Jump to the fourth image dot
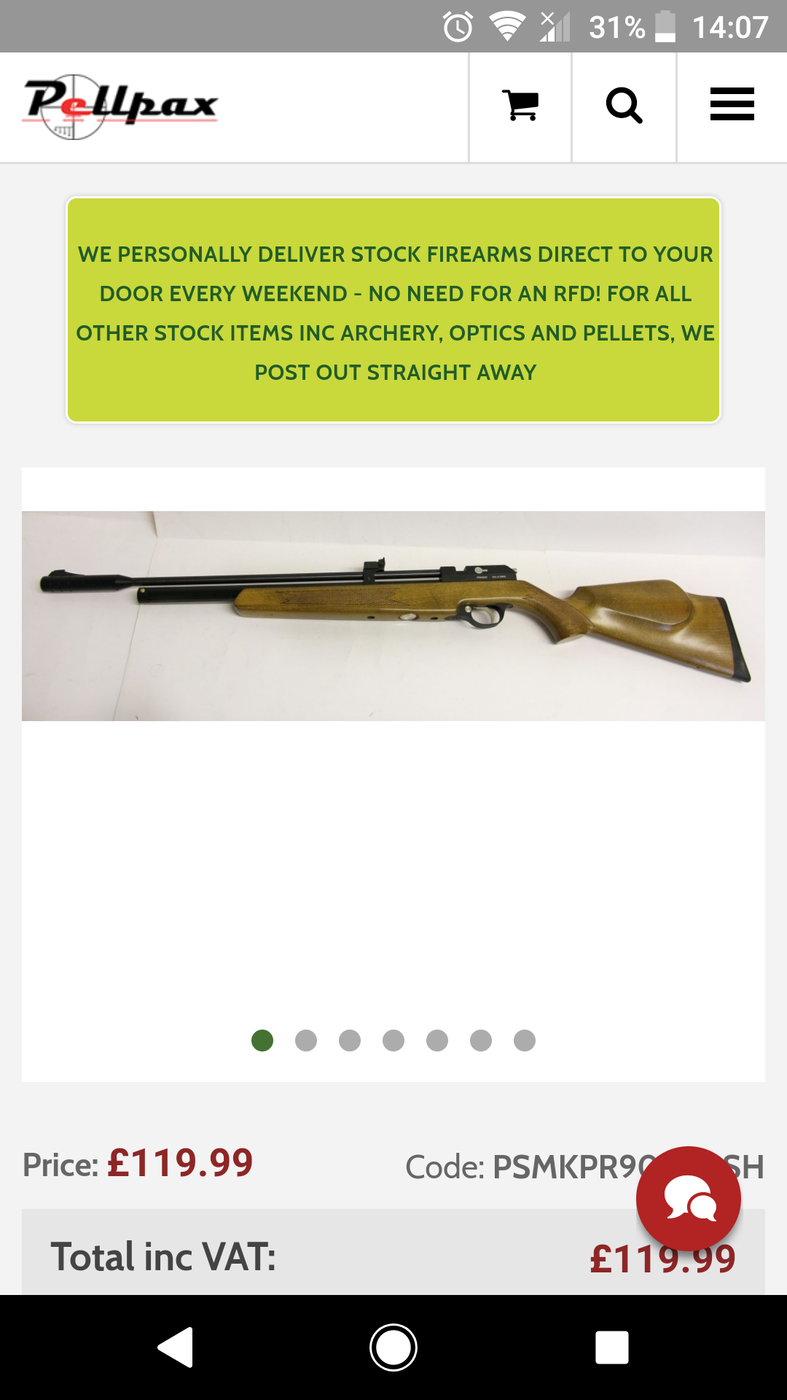The height and width of the screenshot is (1400, 787). pos(393,1041)
